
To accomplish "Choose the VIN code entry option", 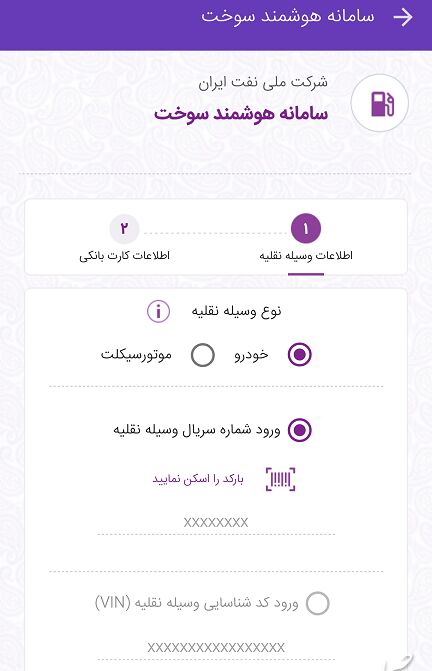I will [318, 603].
